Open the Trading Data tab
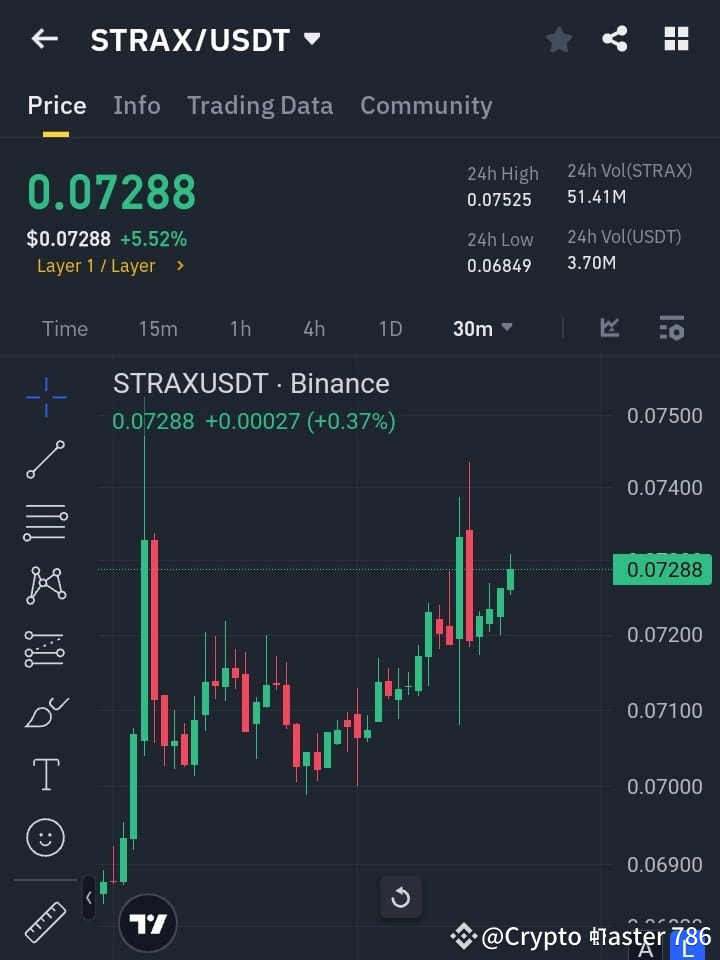The image size is (720, 960). click(260, 105)
